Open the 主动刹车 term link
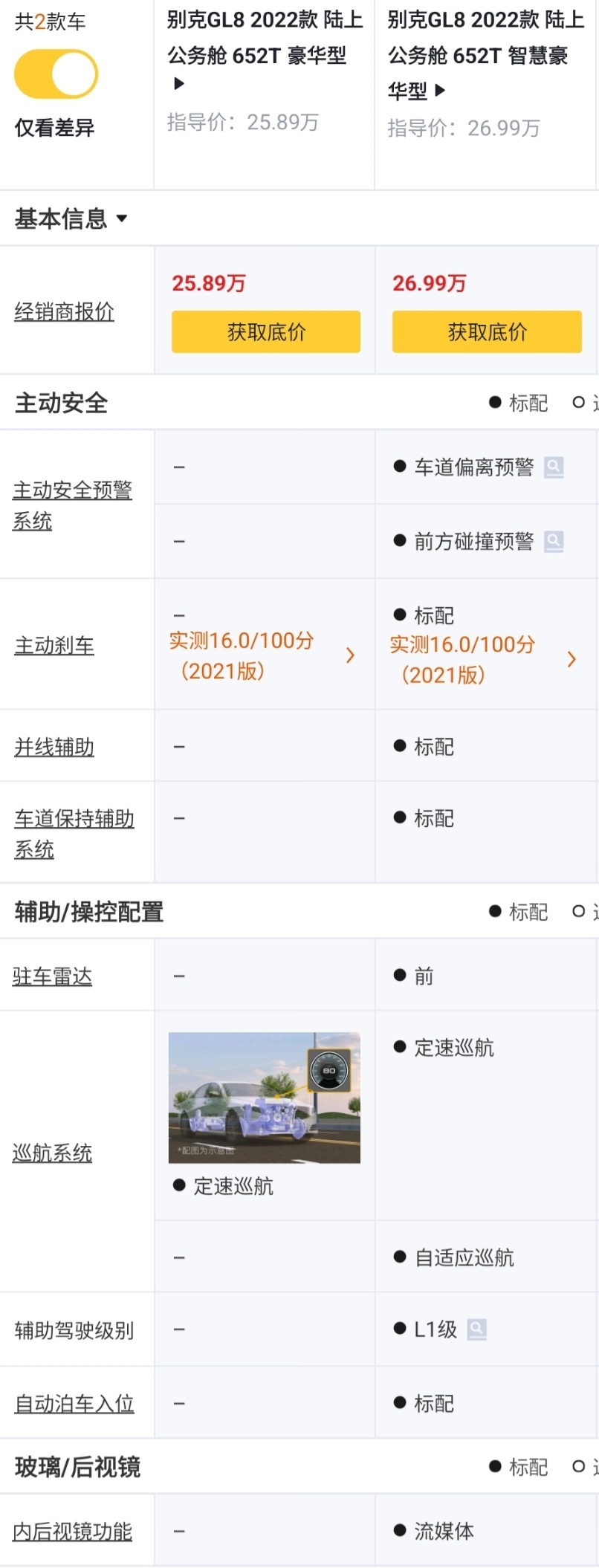The height and width of the screenshot is (1568, 599). click(x=54, y=645)
